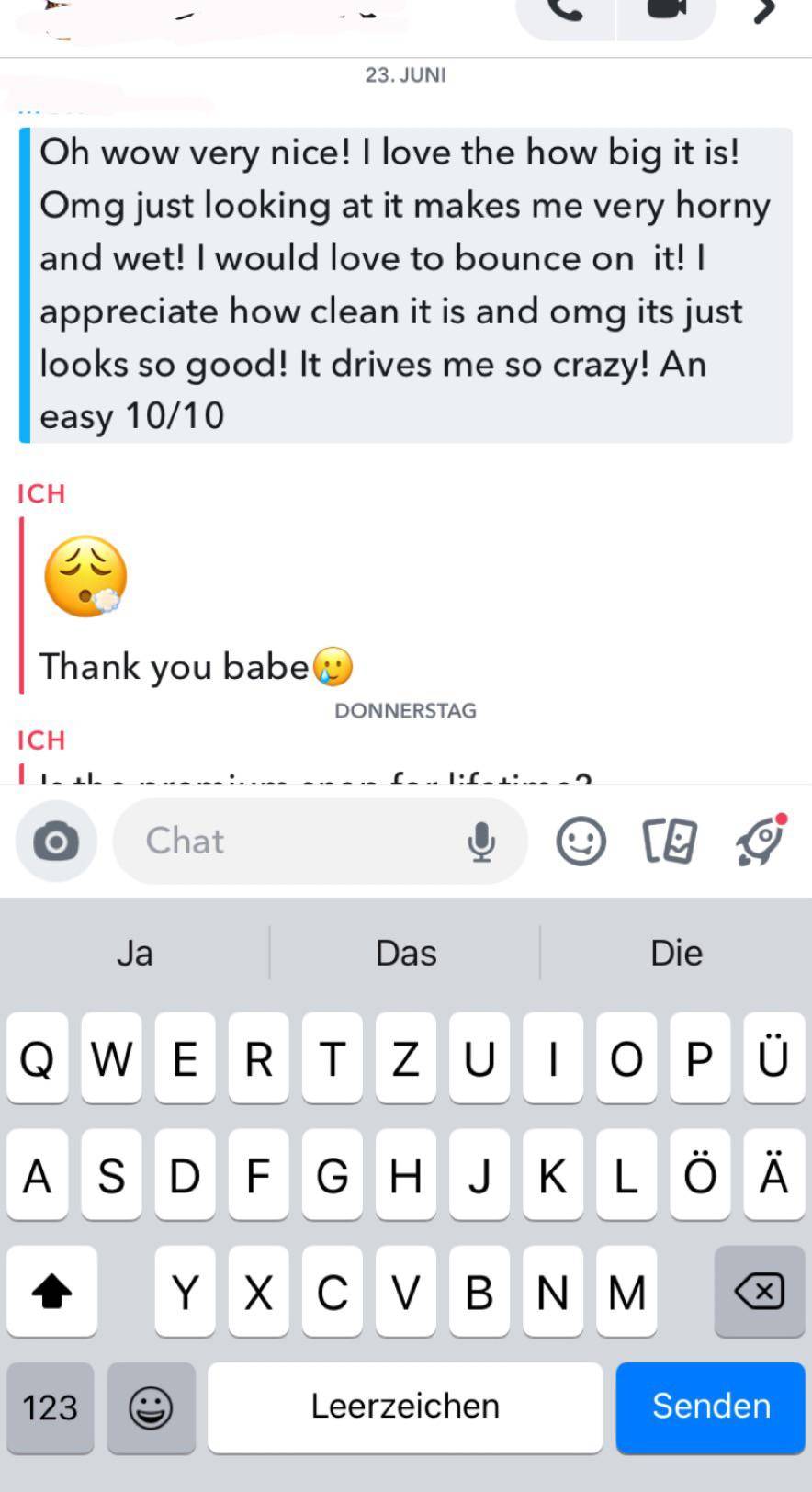This screenshot has width=812, height=1492.
Task: Insert the suggested word "Ja"
Action: (x=134, y=953)
